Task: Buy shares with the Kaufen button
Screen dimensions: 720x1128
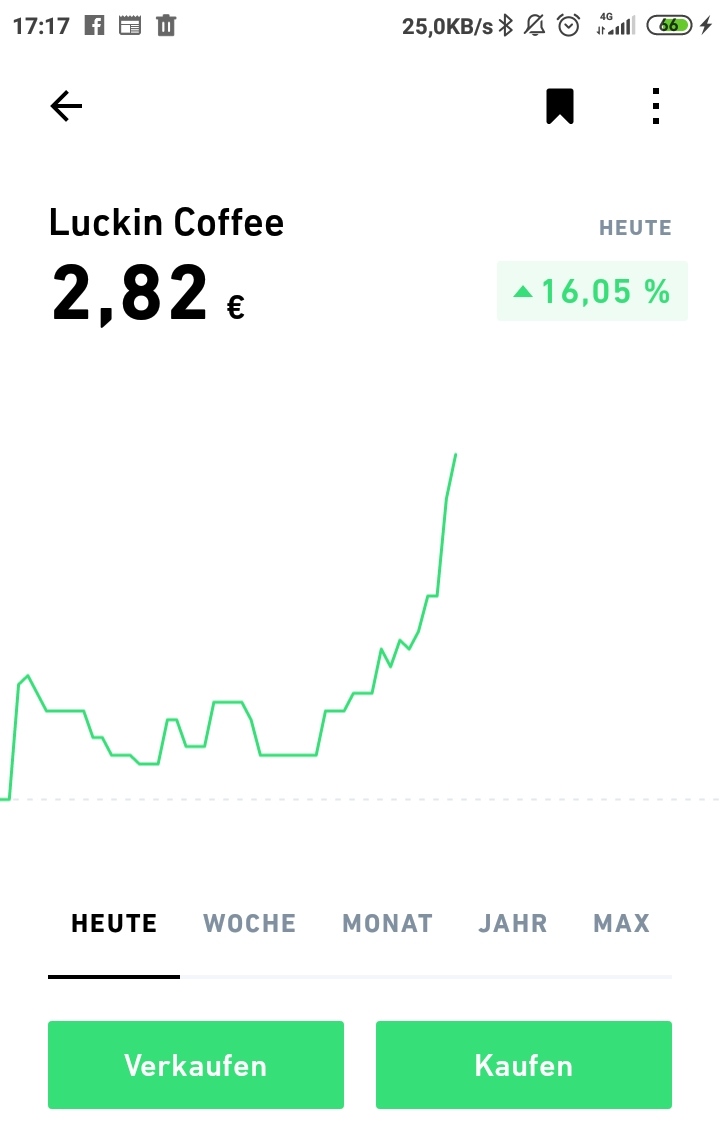Action: 524,1065
